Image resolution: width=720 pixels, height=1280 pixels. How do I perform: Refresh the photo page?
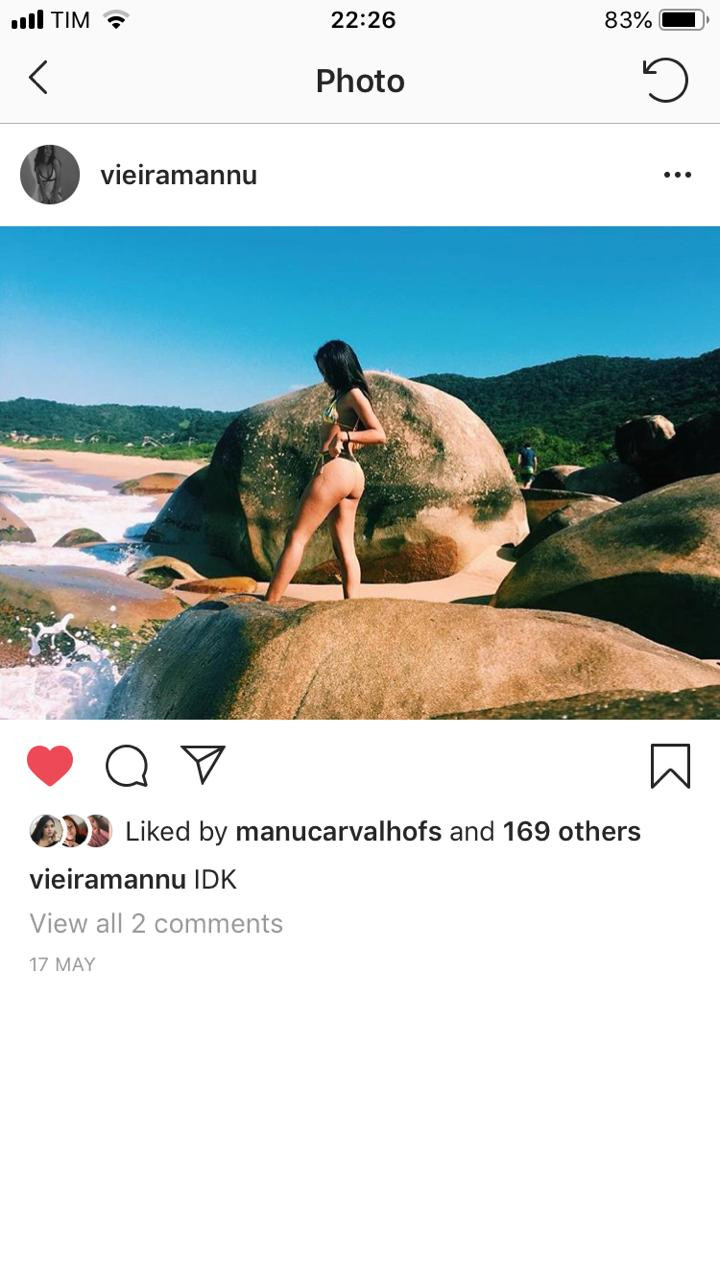point(665,80)
